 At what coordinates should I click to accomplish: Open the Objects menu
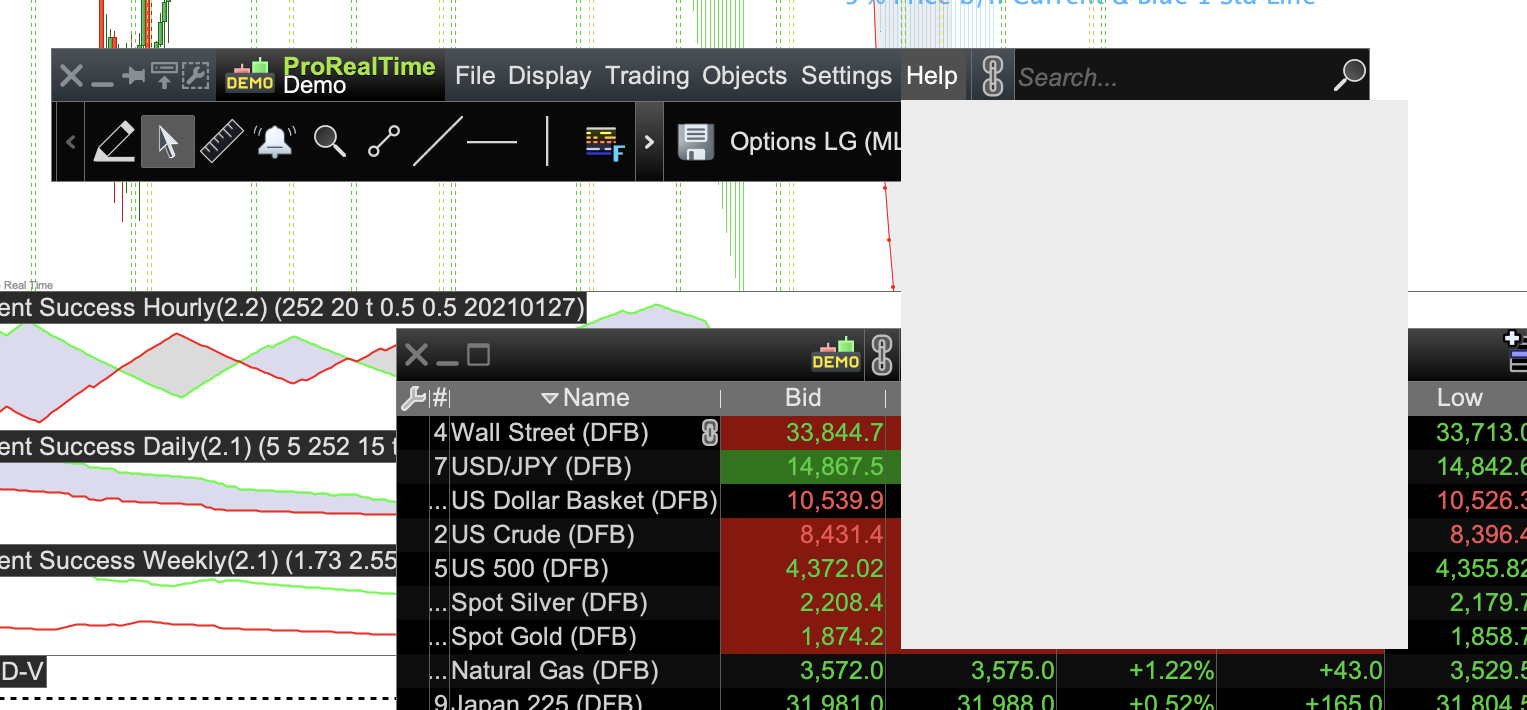745,76
